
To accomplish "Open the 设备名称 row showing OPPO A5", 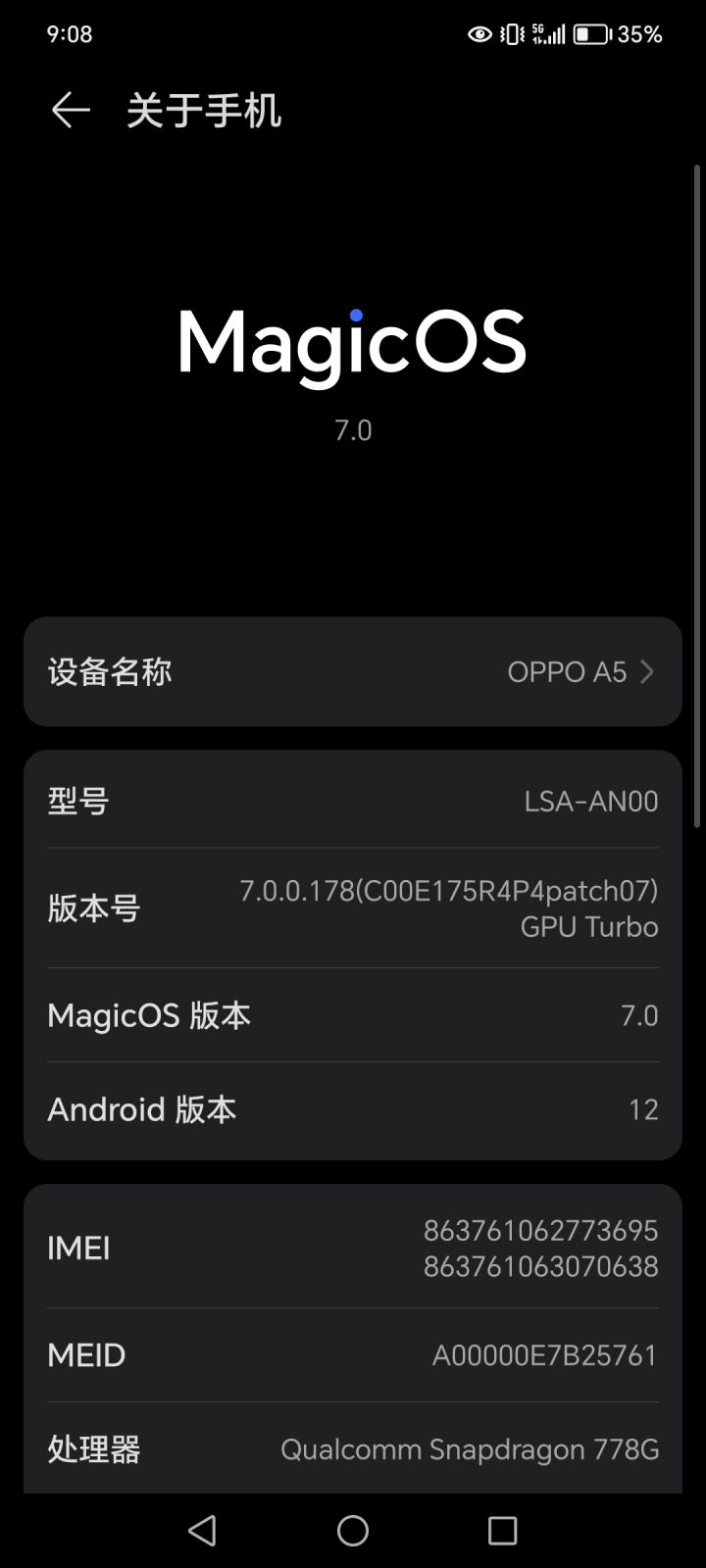I will coord(353,672).
